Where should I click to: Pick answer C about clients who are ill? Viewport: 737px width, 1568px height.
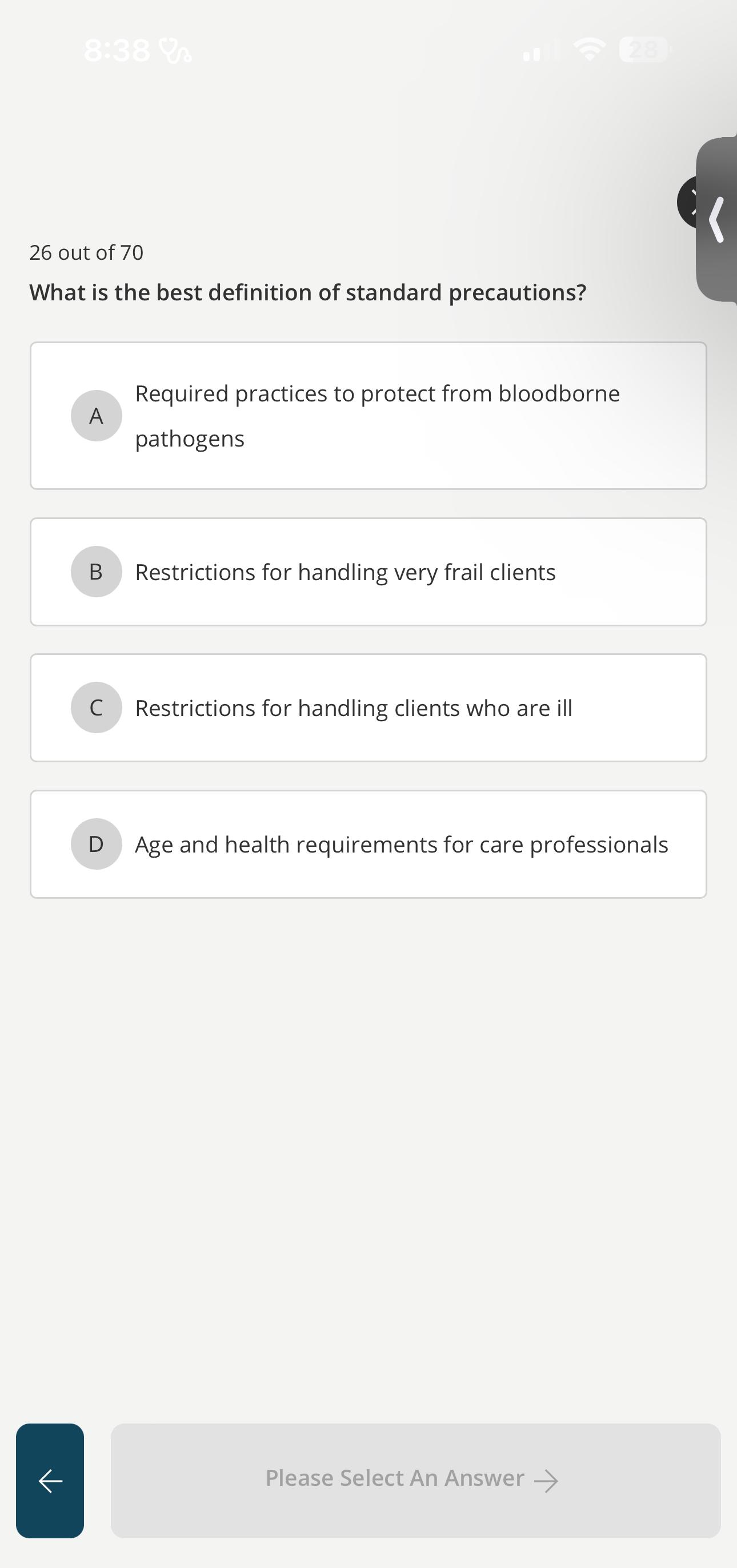[x=368, y=707]
